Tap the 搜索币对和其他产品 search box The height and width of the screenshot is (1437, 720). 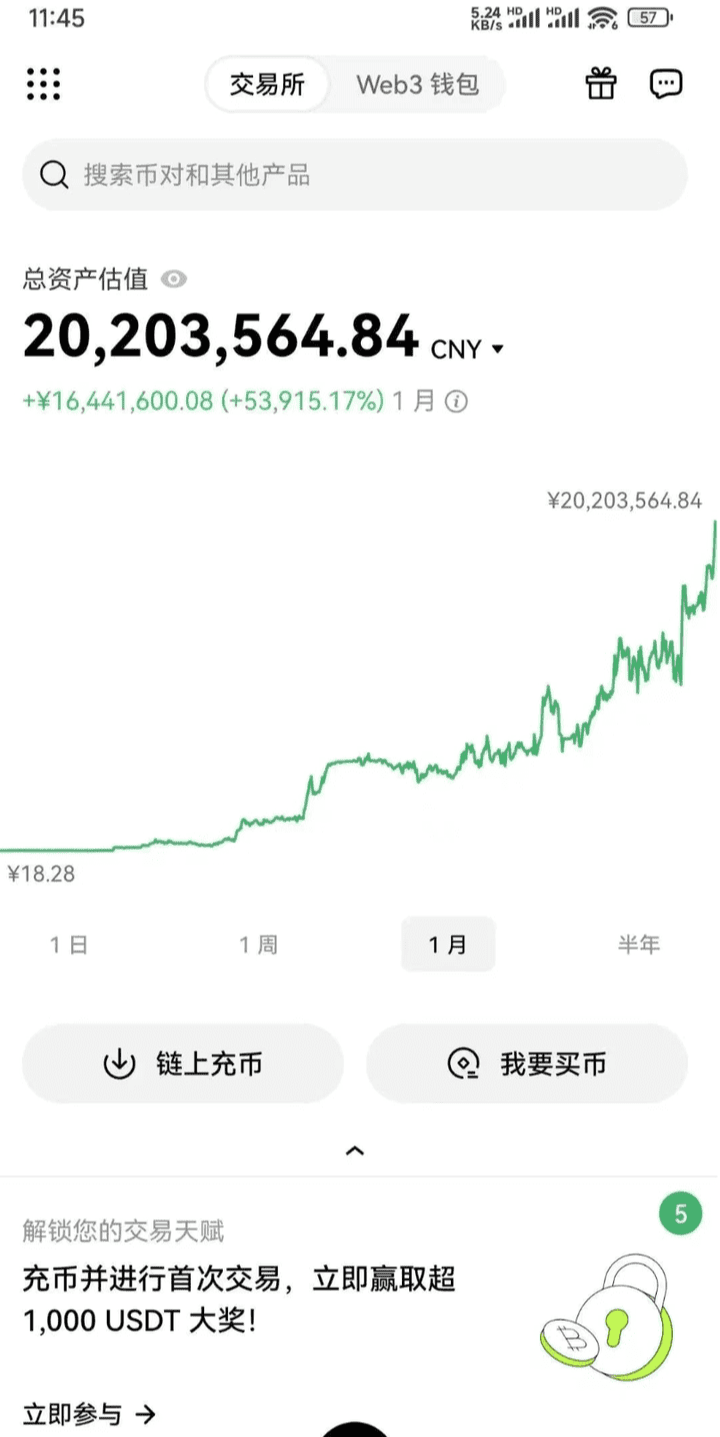click(355, 175)
